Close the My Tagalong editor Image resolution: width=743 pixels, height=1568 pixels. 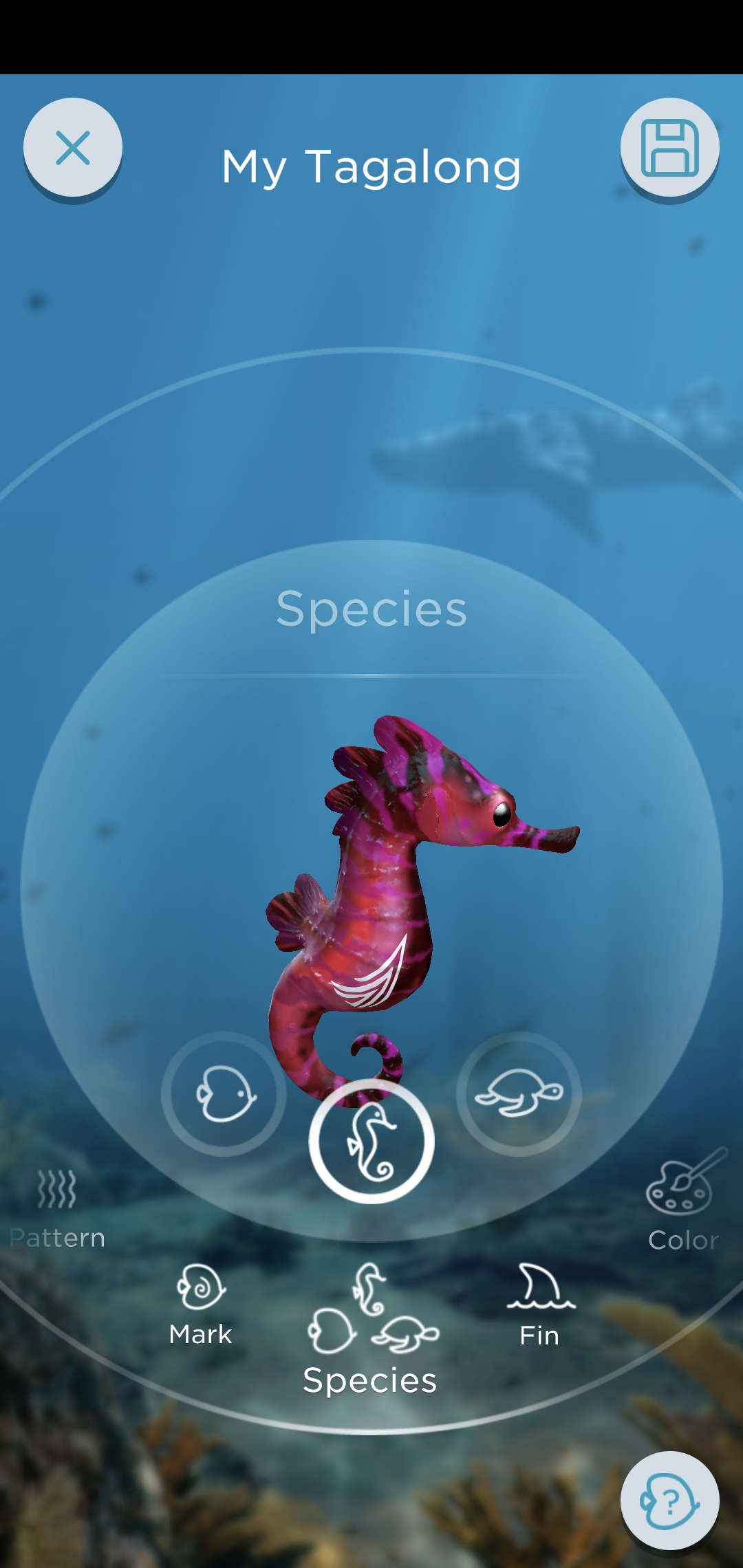(x=73, y=148)
